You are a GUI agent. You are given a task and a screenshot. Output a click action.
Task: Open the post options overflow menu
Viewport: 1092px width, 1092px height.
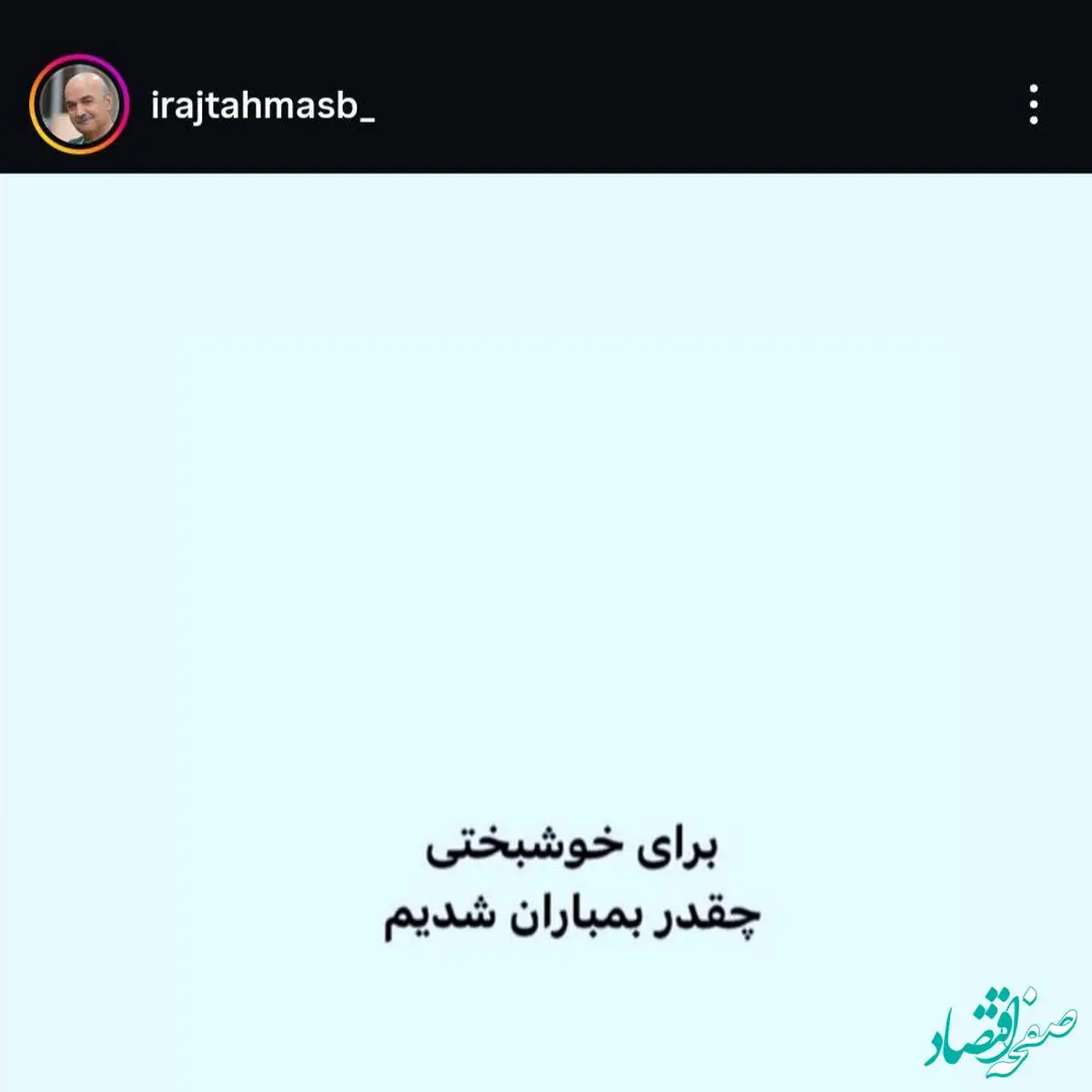click(1034, 105)
